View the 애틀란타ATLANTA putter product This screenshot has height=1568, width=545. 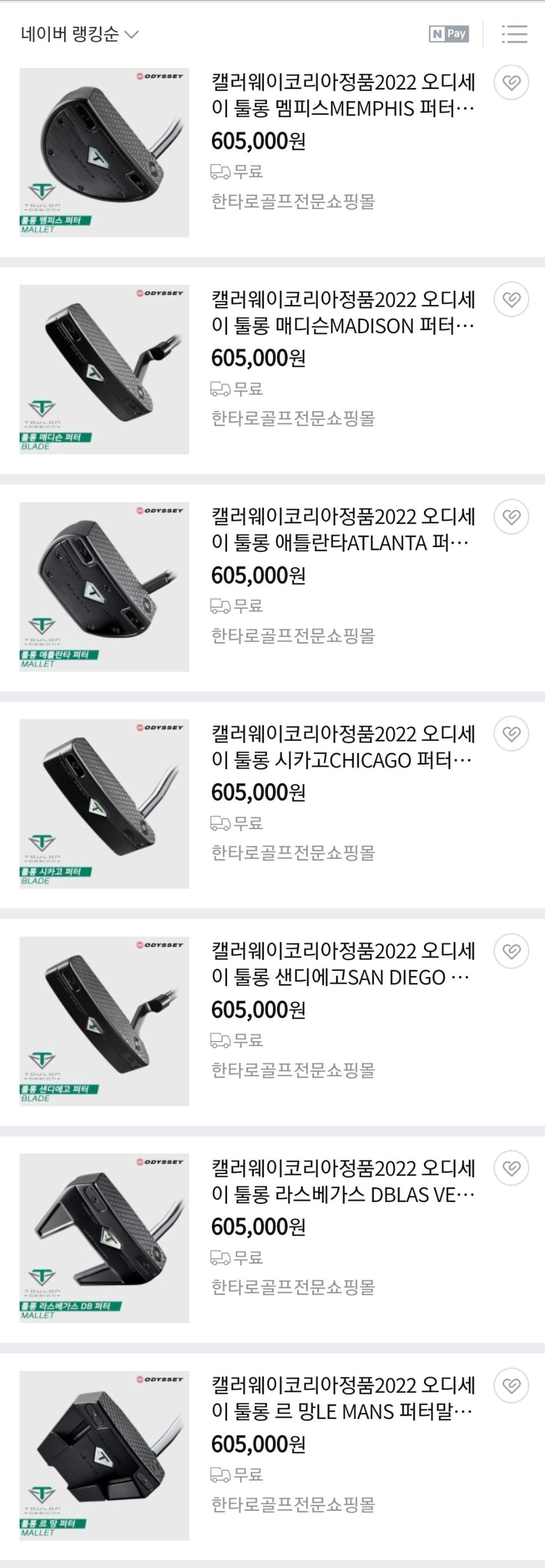click(x=342, y=530)
